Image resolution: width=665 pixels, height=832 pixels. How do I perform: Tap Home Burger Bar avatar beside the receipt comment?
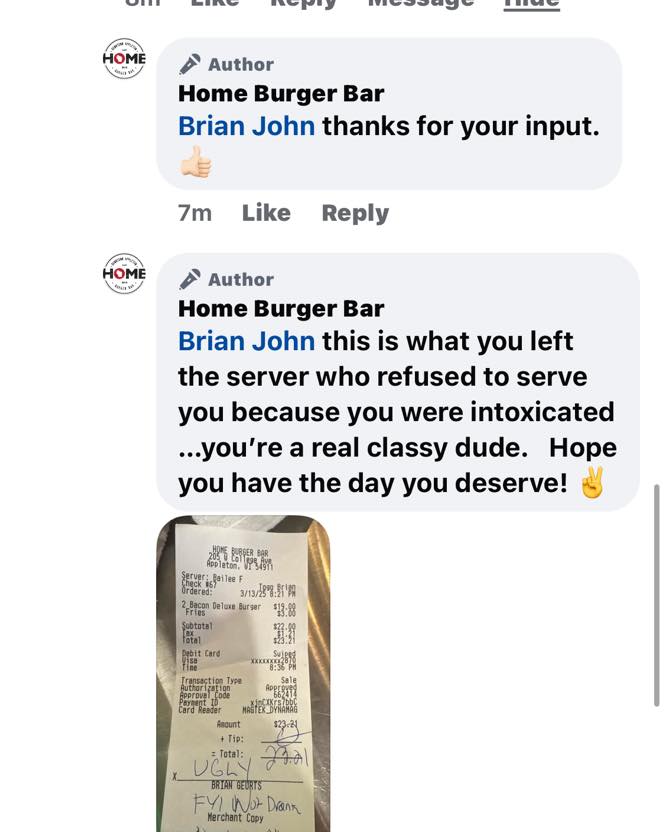(x=124, y=274)
